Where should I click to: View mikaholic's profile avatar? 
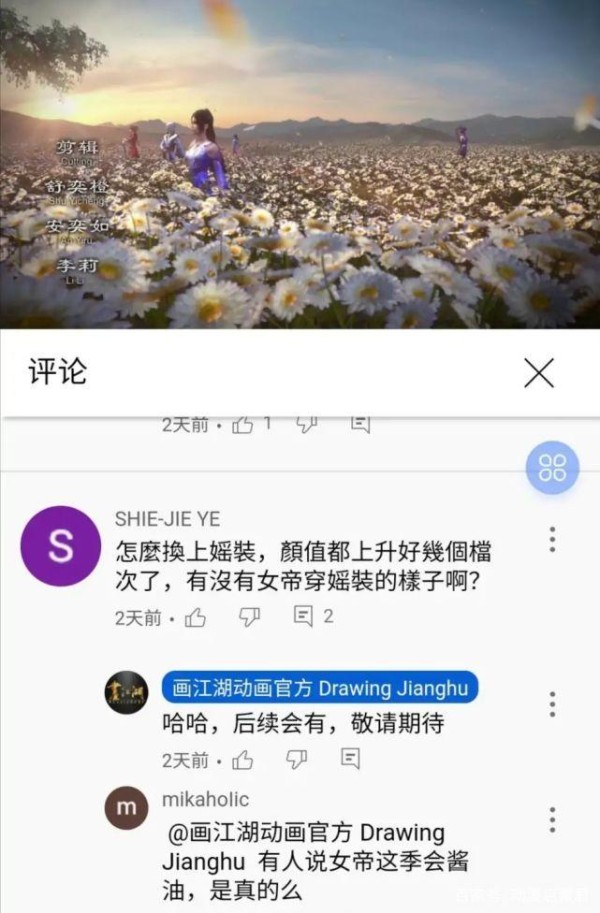coord(127,807)
